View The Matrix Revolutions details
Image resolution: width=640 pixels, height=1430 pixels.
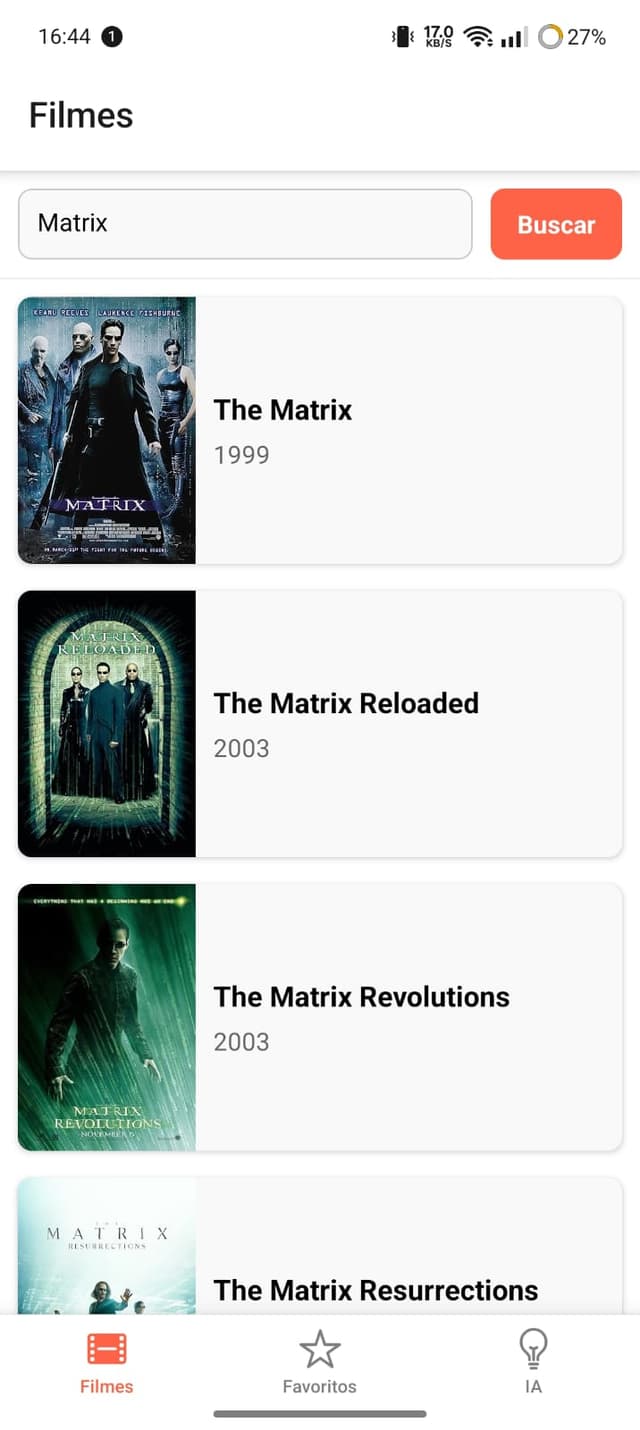tap(320, 1017)
